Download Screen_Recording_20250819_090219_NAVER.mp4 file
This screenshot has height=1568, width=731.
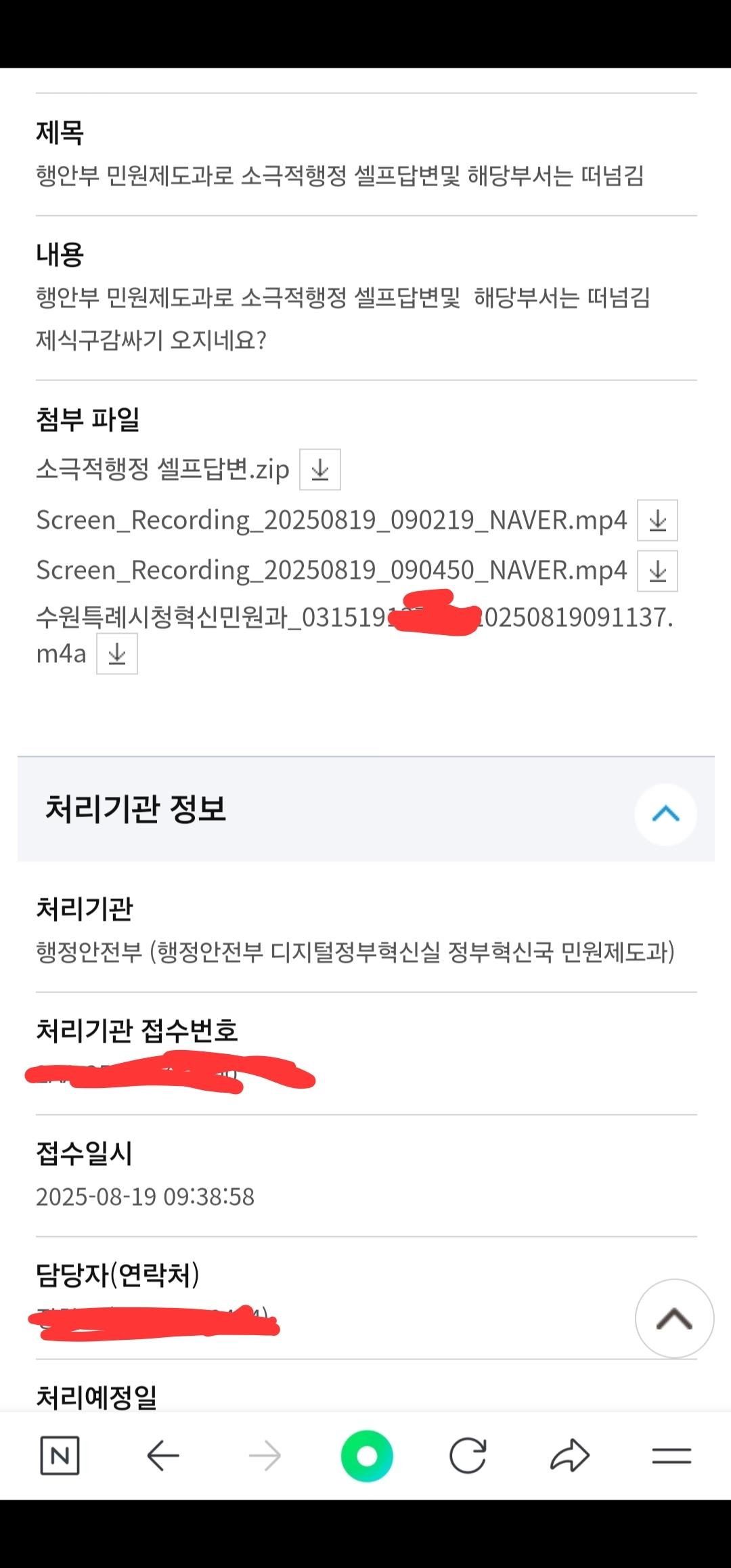pyautogui.click(x=657, y=520)
